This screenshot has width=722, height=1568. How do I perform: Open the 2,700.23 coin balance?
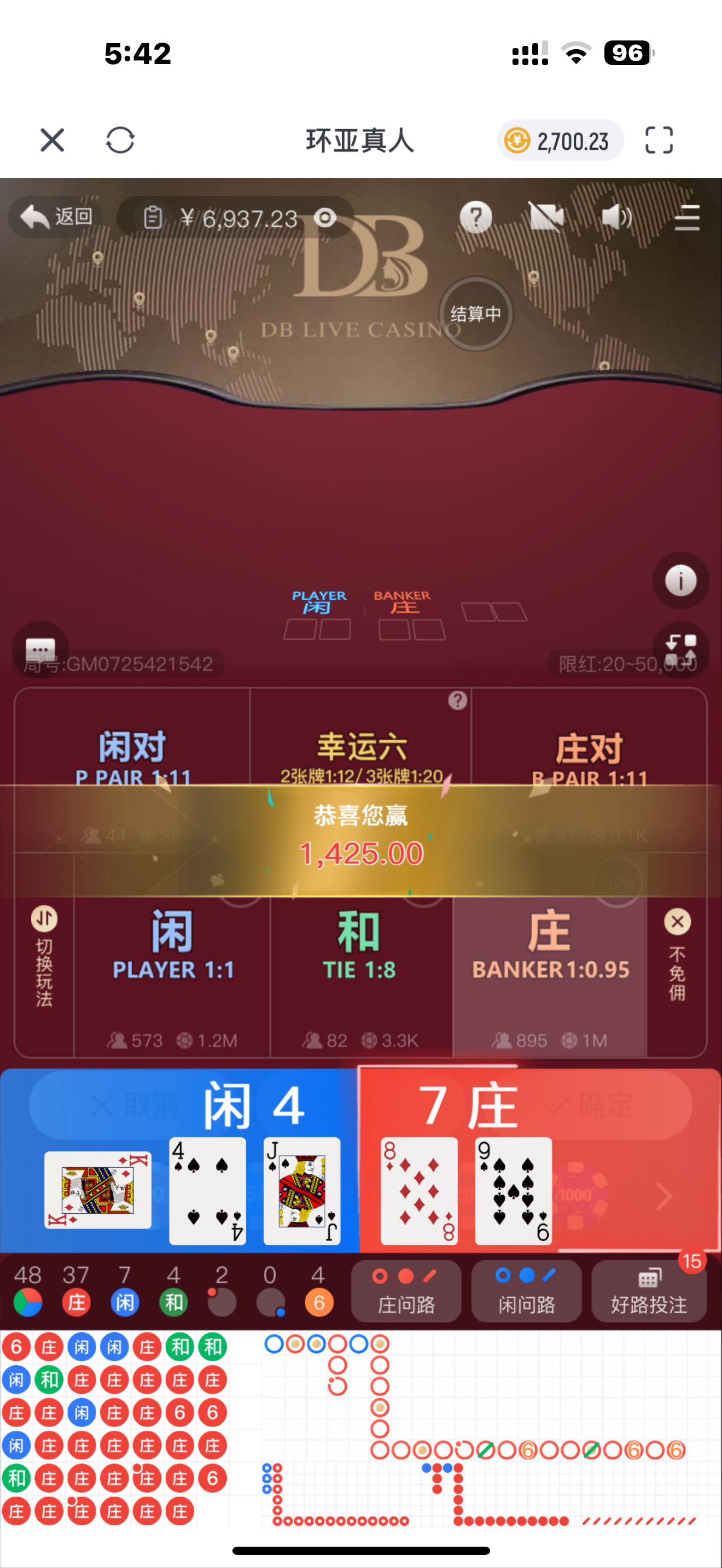tap(560, 141)
